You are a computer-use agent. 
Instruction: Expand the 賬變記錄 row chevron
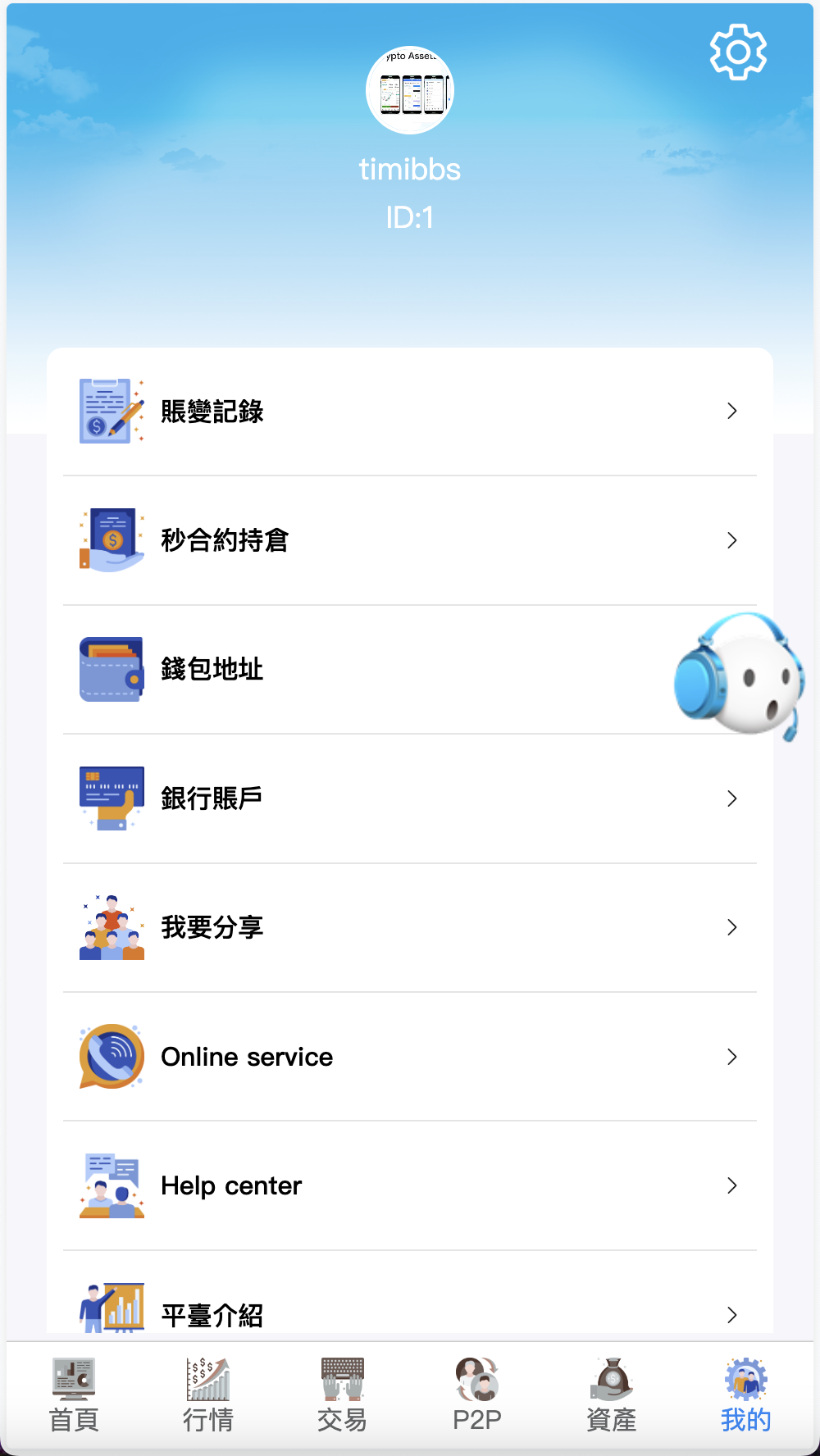731,411
